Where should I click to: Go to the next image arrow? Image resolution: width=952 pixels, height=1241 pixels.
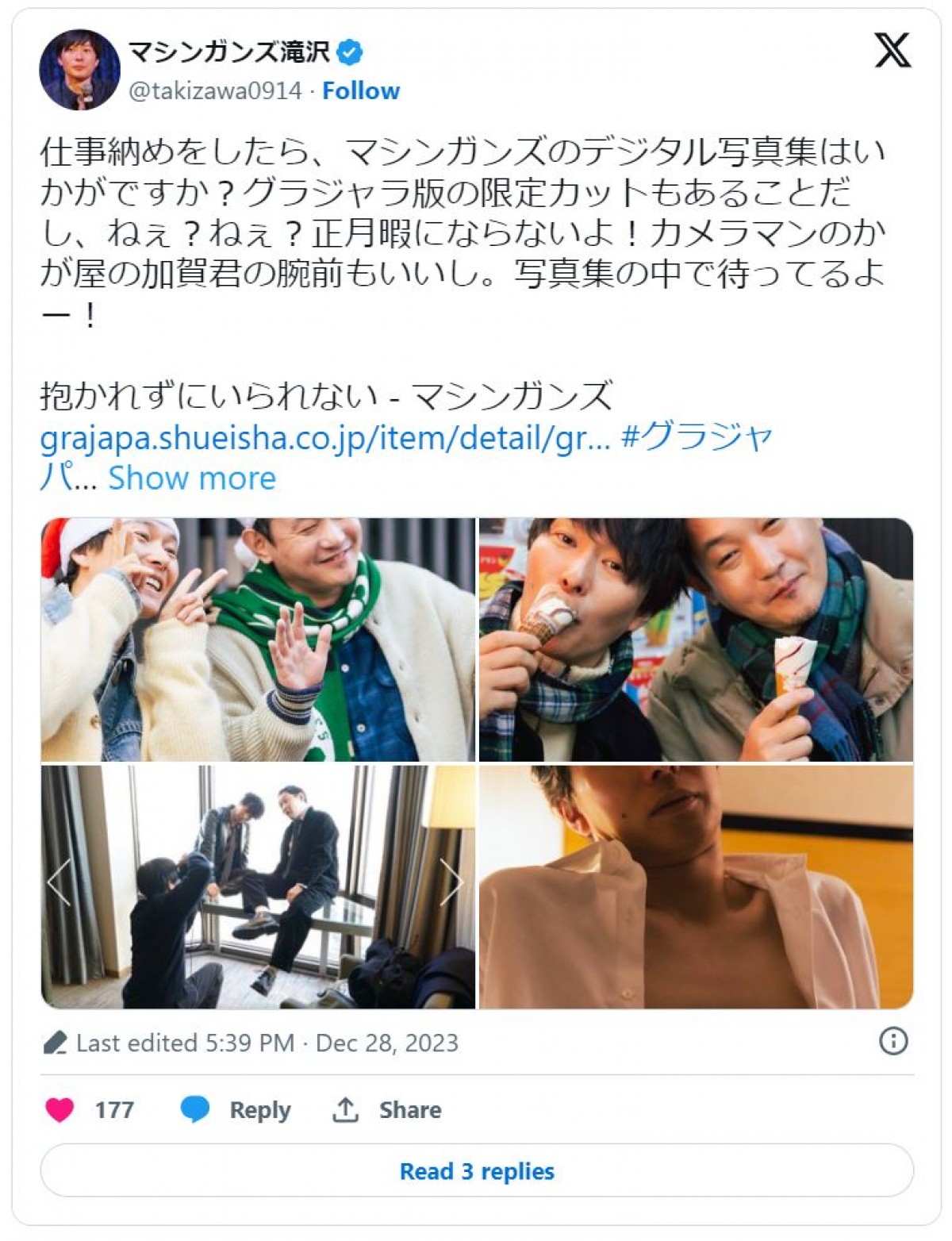(451, 882)
